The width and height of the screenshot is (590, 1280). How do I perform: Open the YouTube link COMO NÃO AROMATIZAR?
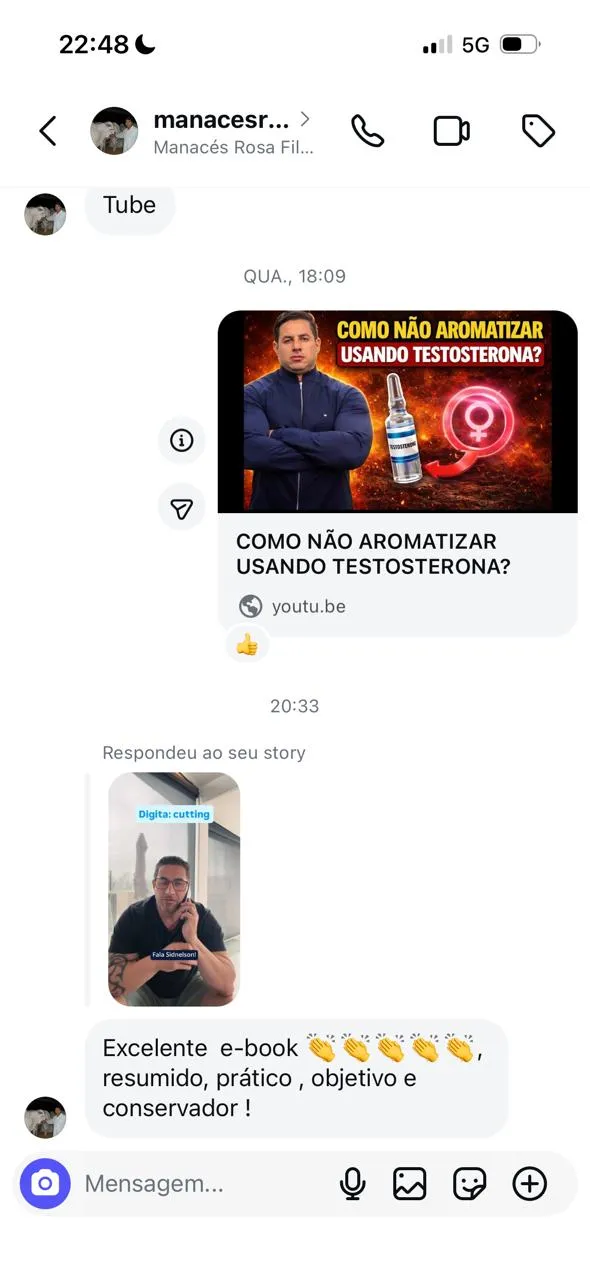pyautogui.click(x=397, y=473)
